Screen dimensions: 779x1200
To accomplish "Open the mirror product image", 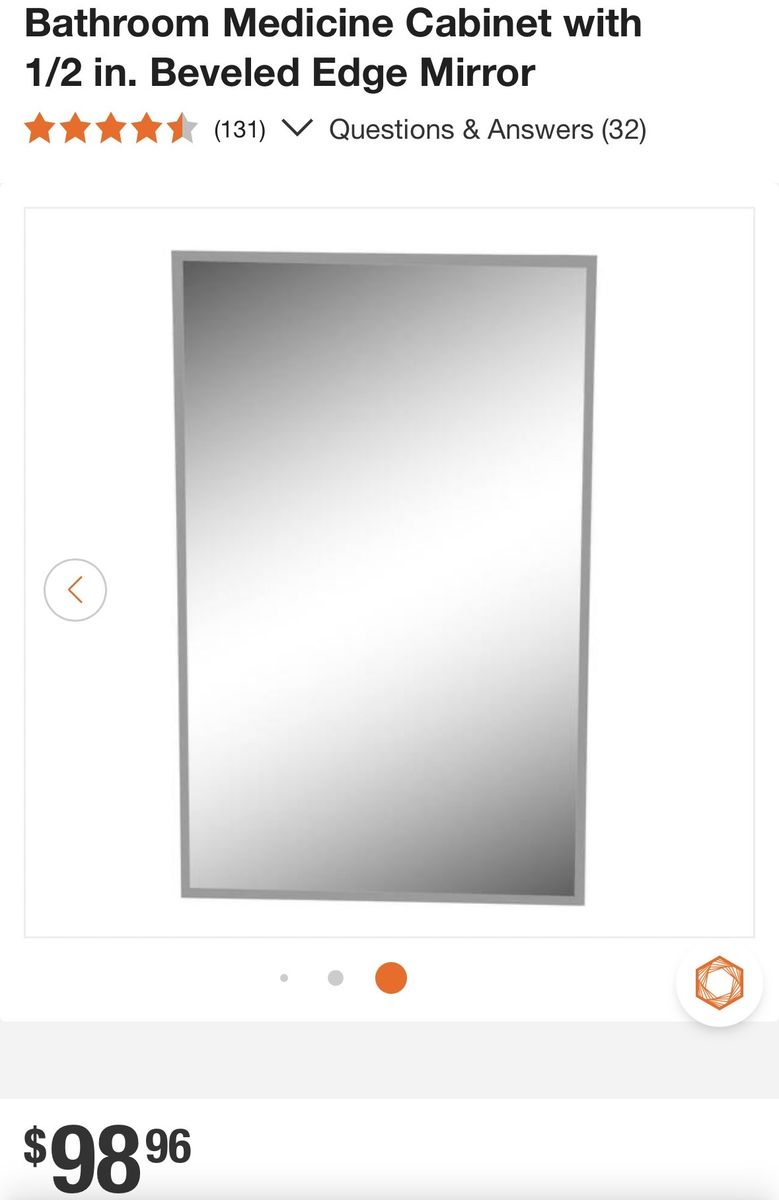I will [x=384, y=577].
